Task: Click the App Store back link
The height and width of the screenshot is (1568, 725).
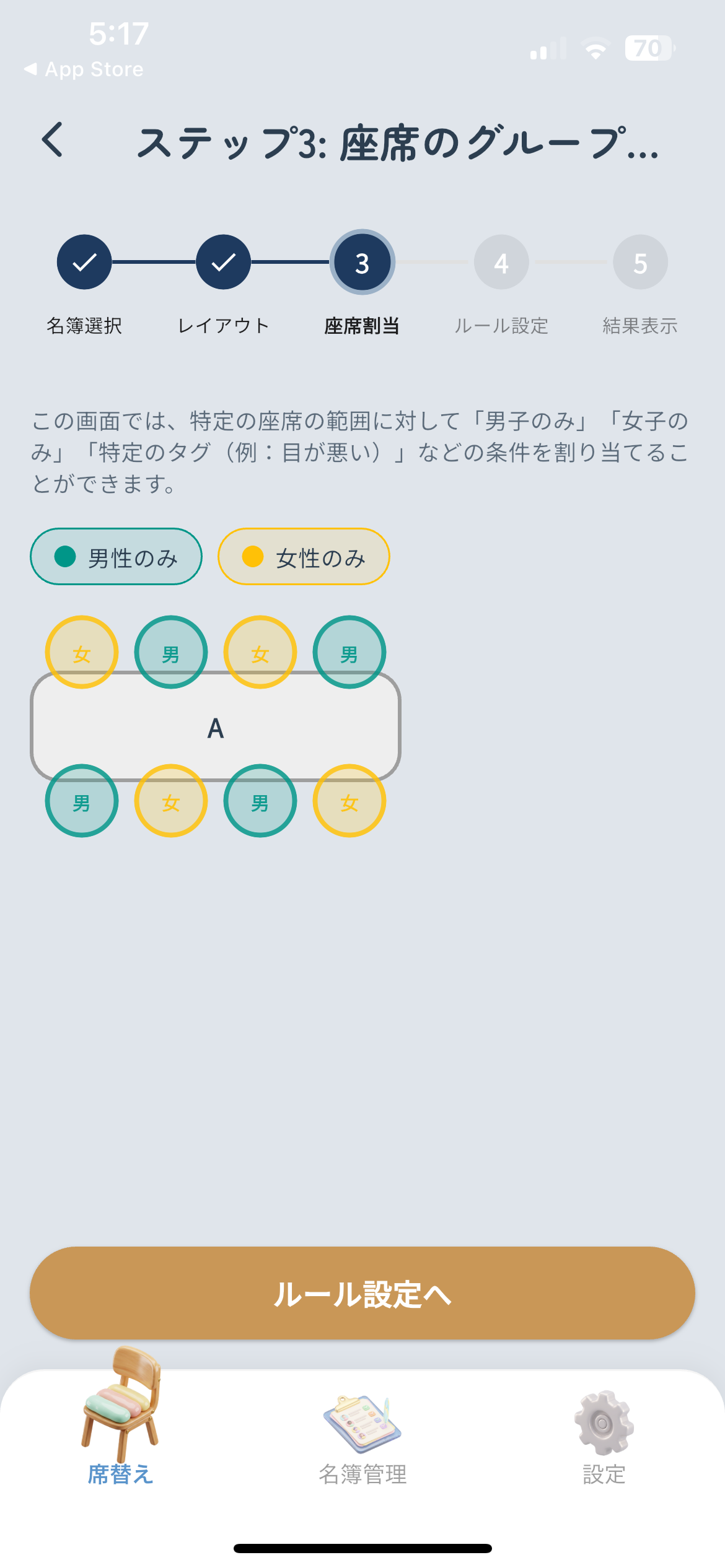Action: click(86, 69)
